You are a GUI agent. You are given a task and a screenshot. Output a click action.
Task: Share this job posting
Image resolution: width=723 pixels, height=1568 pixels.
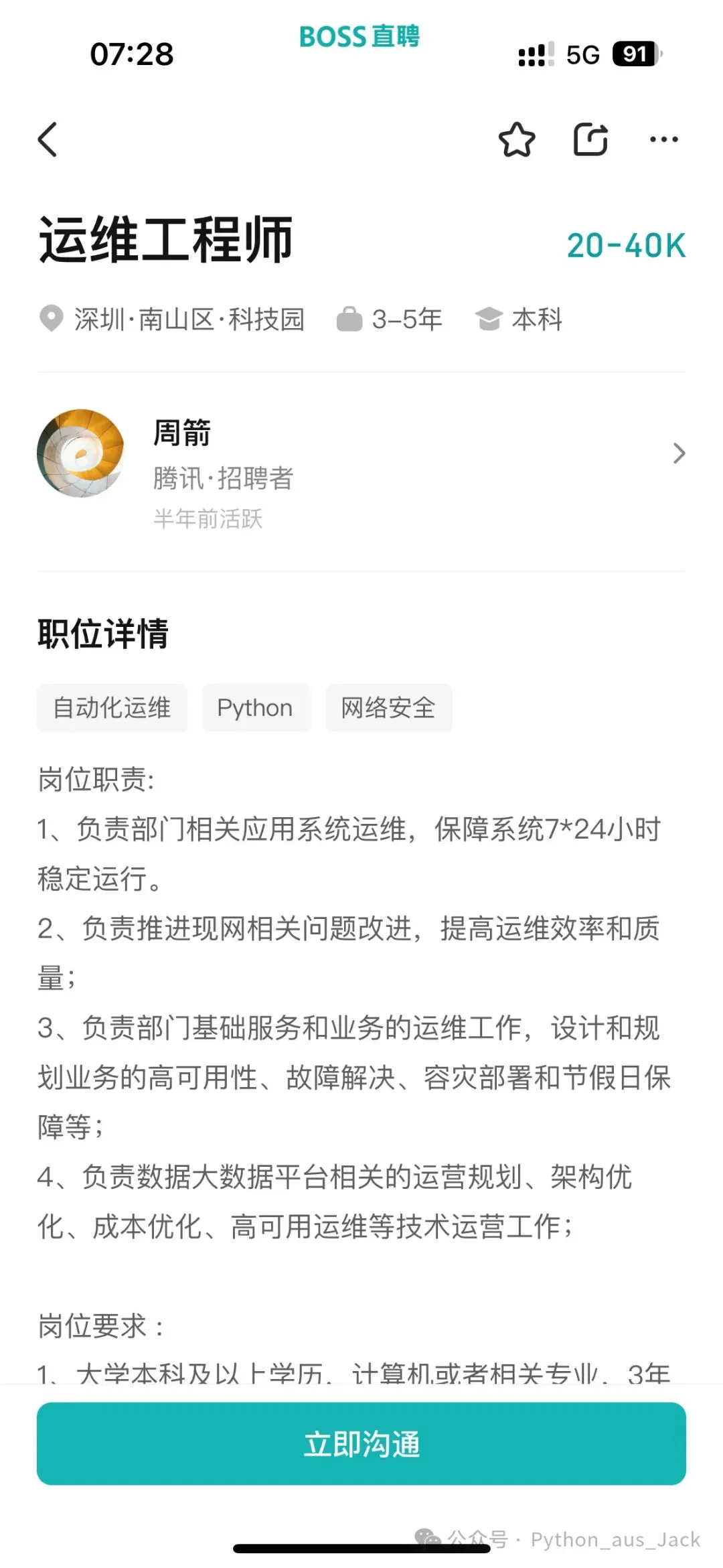click(590, 139)
